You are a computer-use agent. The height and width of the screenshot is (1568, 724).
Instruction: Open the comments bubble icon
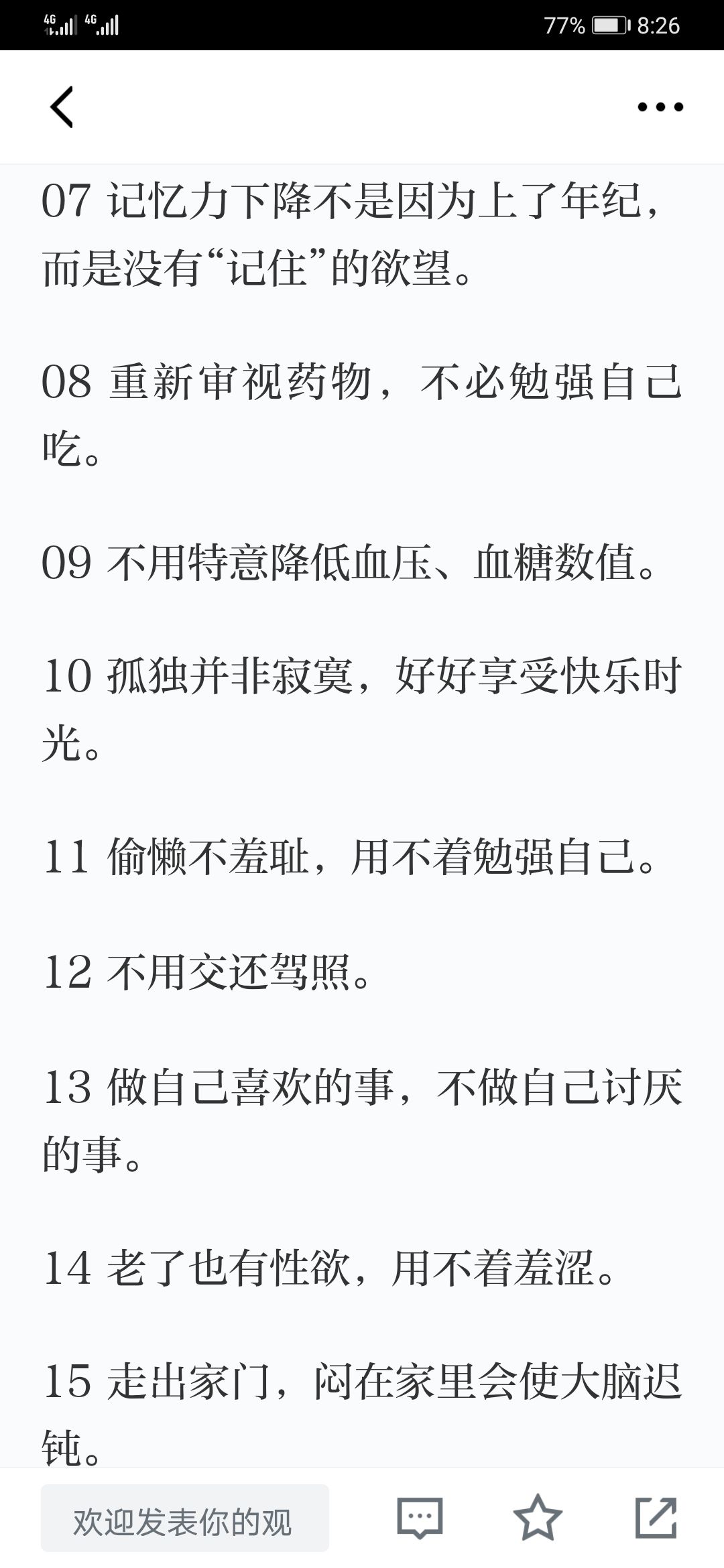[420, 1518]
